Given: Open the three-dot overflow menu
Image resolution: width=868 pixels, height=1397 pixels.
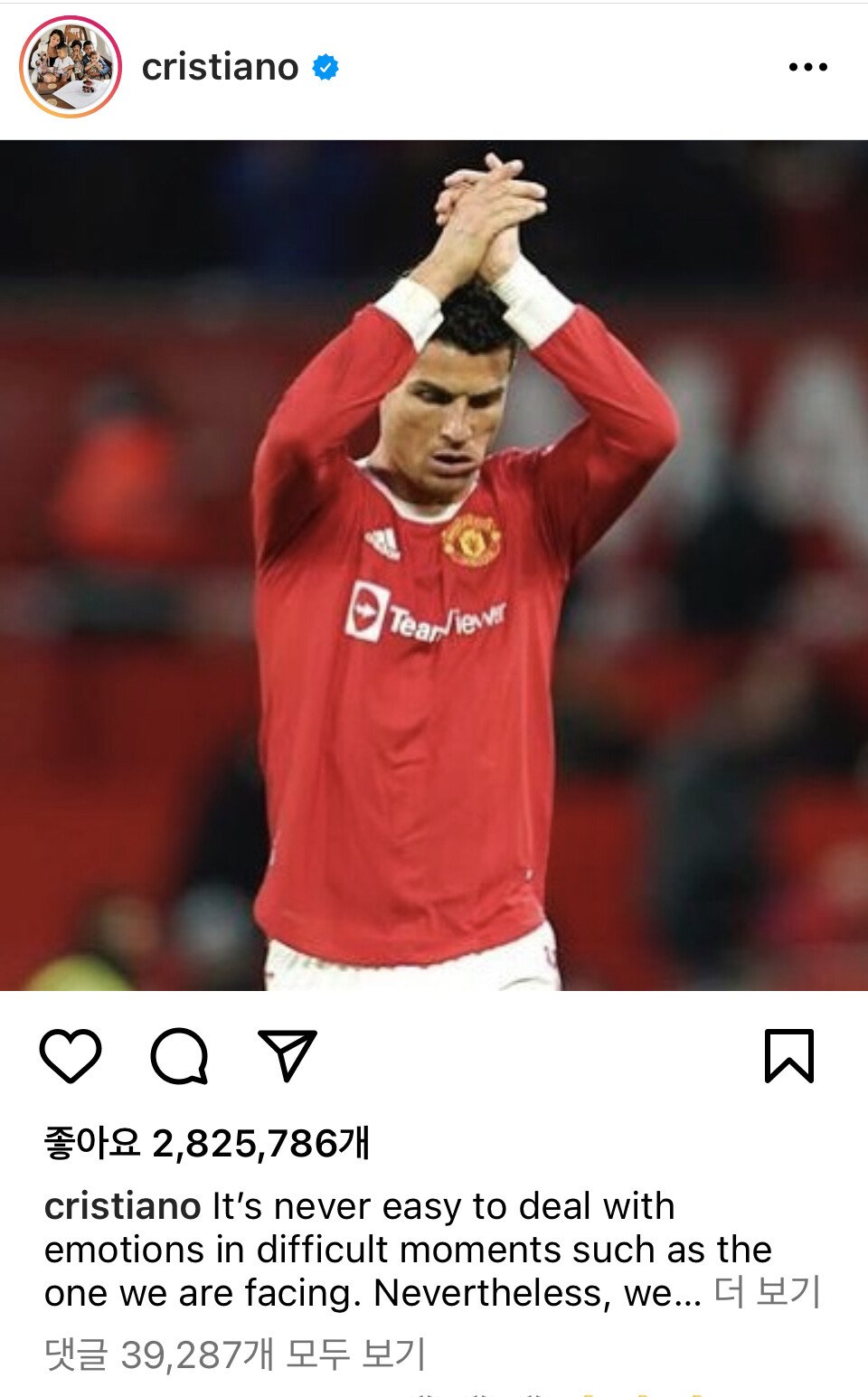Looking at the screenshot, I should (807, 67).
